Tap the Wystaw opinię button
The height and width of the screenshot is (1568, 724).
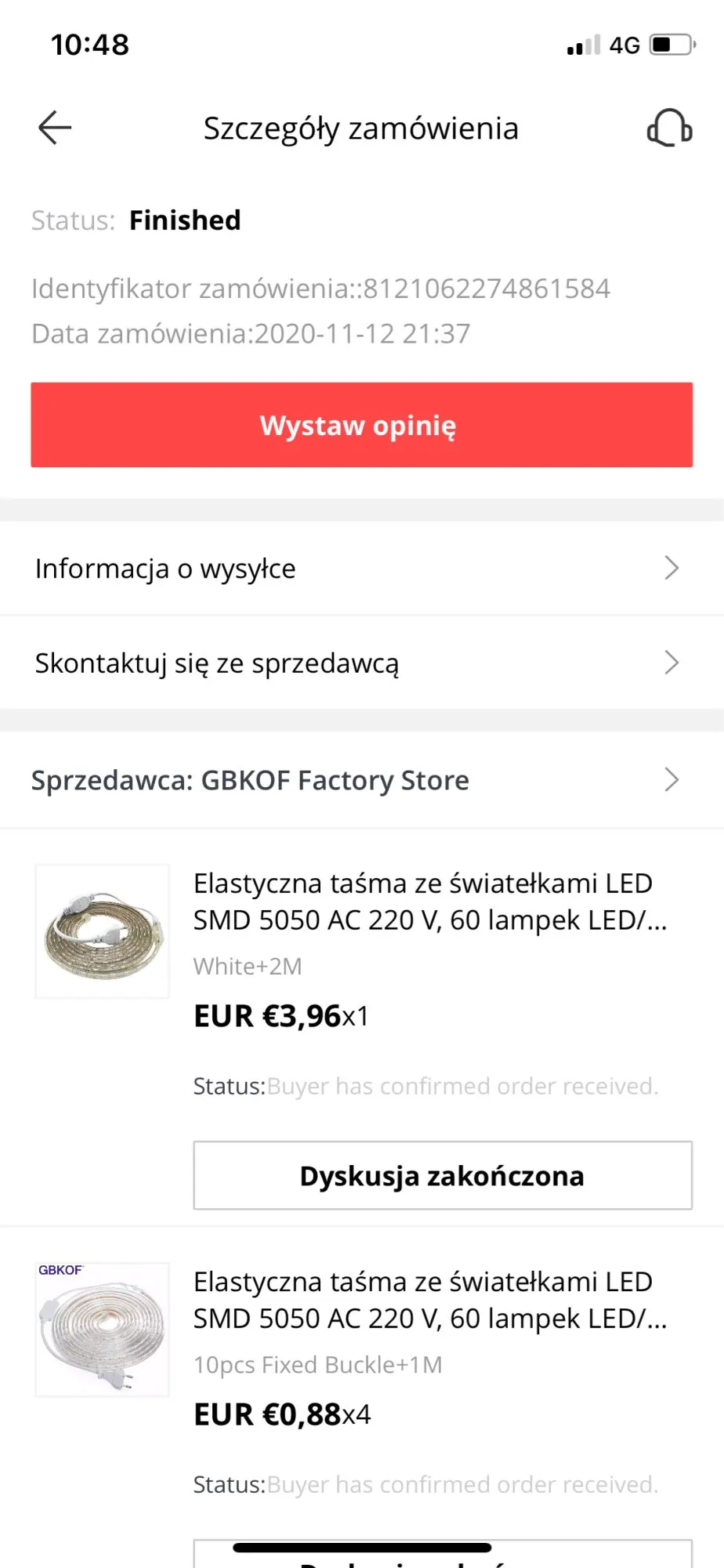click(x=361, y=425)
